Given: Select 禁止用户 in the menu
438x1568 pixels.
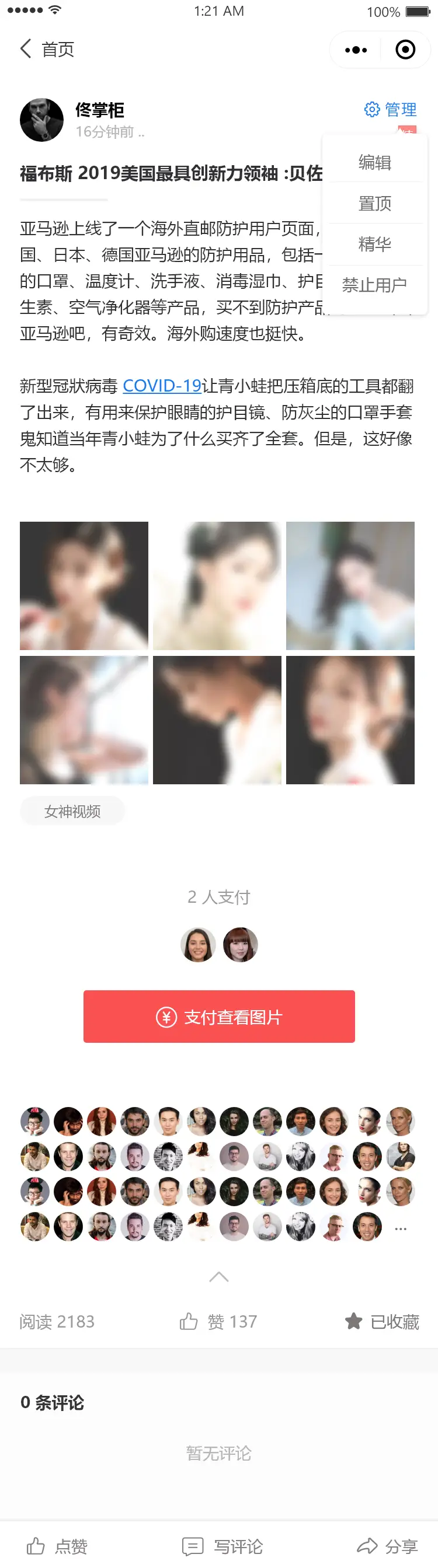Looking at the screenshot, I should [375, 285].
